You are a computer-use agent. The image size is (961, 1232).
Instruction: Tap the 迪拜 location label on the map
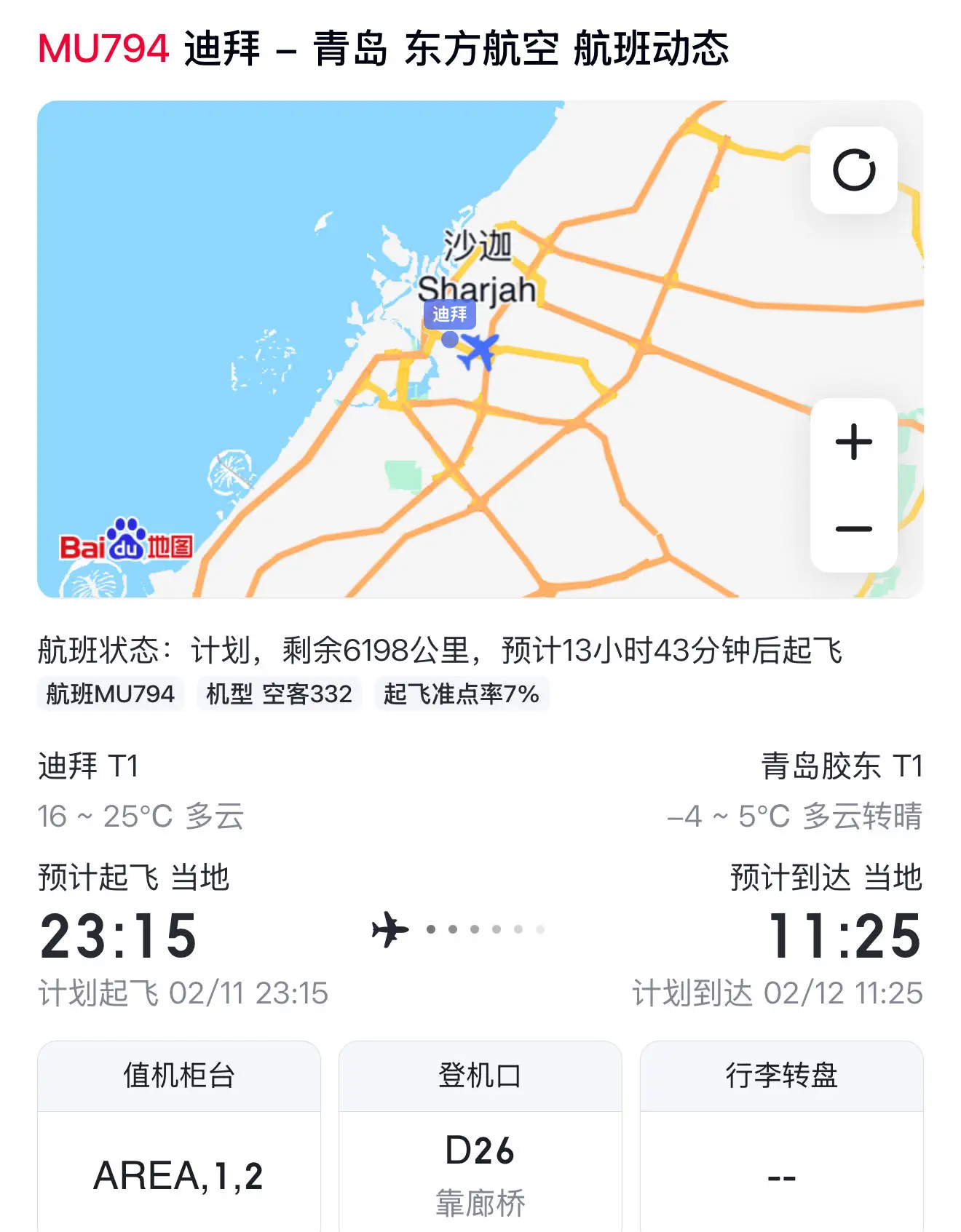(x=450, y=314)
